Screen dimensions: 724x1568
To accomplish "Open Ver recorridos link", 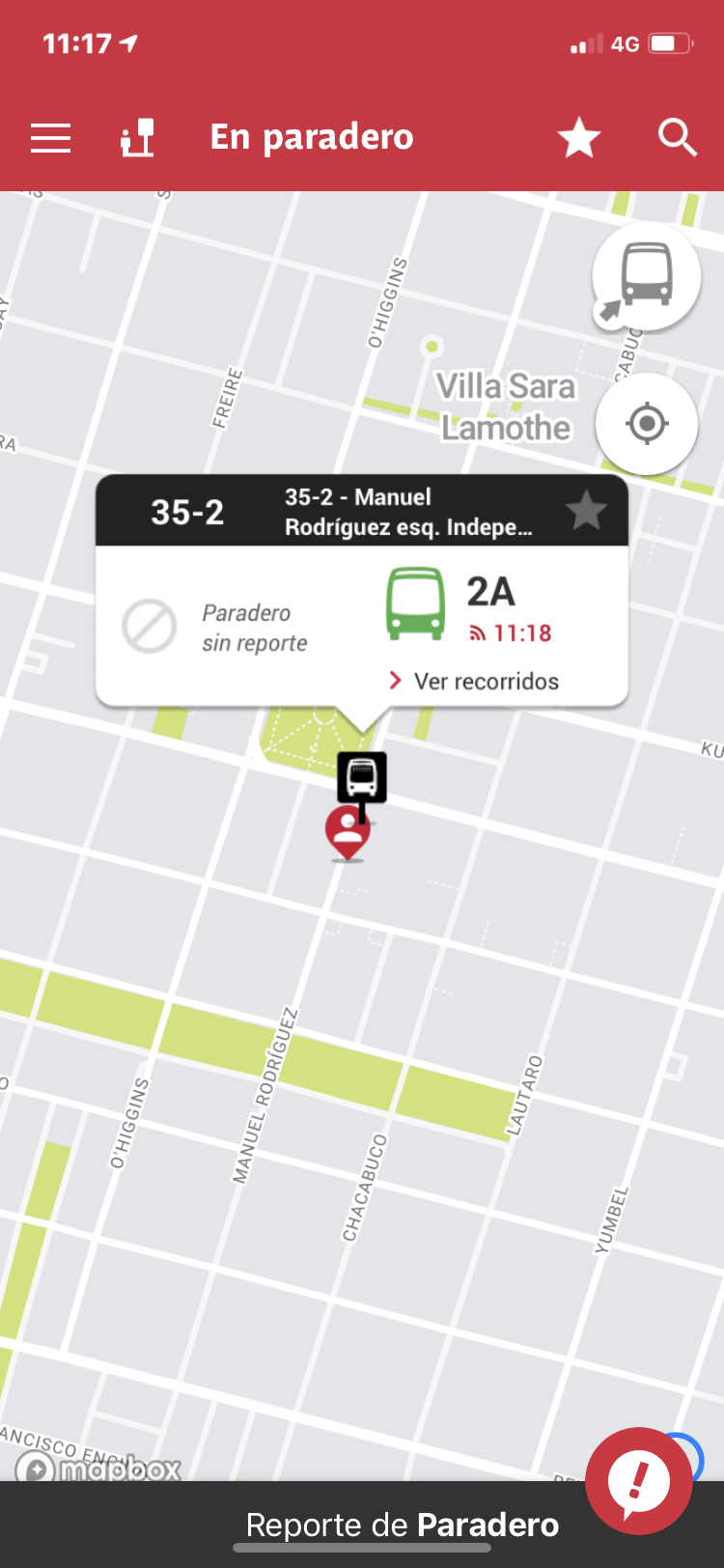I will pos(474,681).
